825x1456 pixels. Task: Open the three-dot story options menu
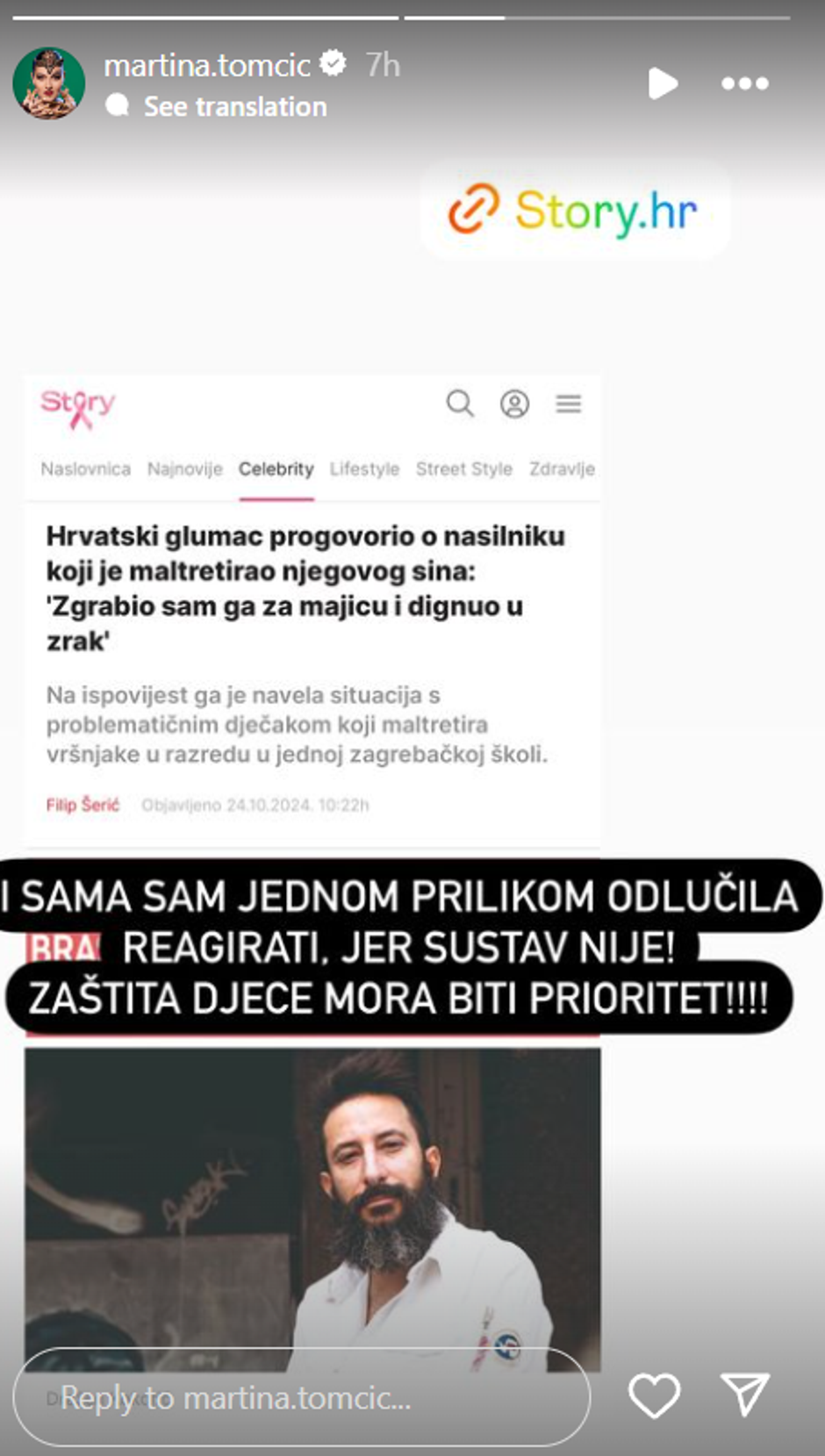pos(744,83)
